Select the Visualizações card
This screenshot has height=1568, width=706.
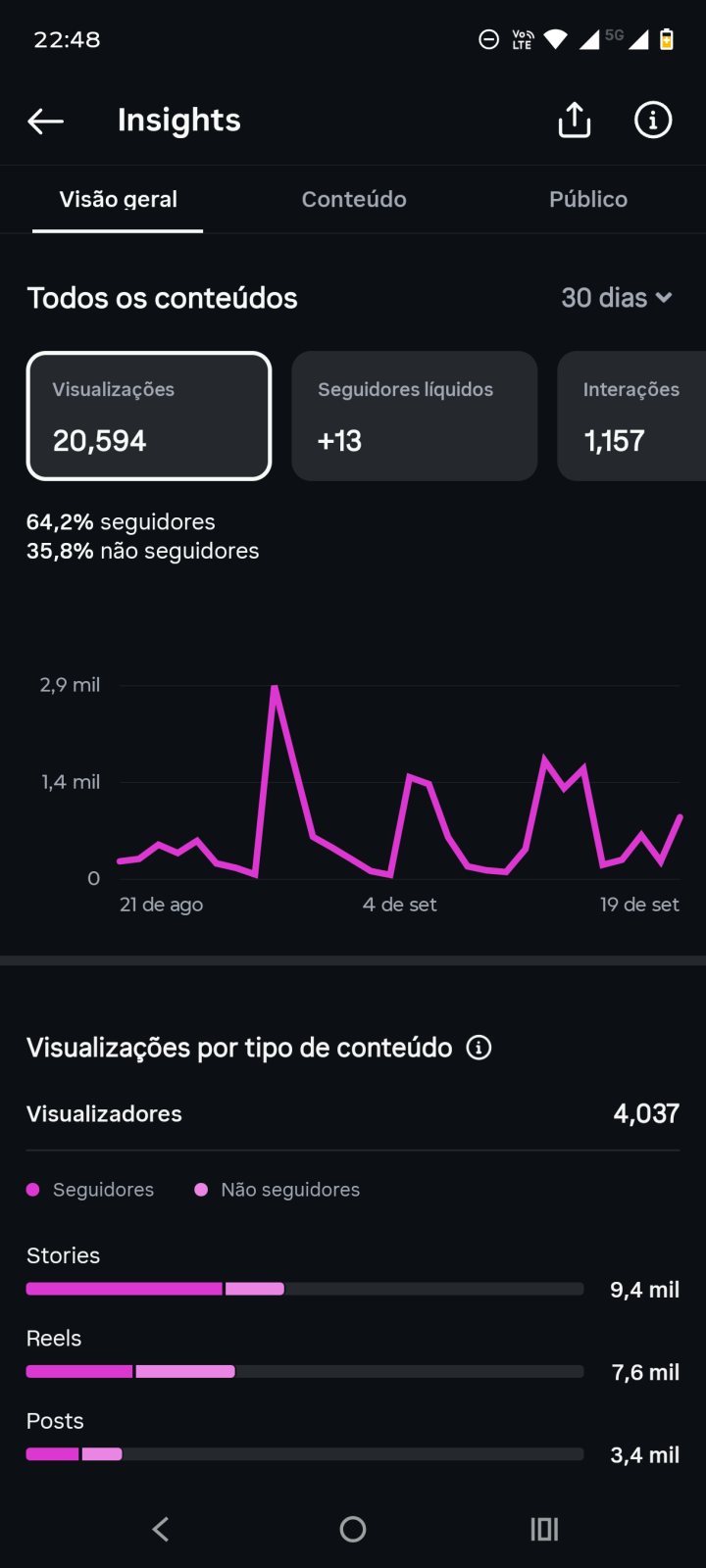(x=149, y=416)
